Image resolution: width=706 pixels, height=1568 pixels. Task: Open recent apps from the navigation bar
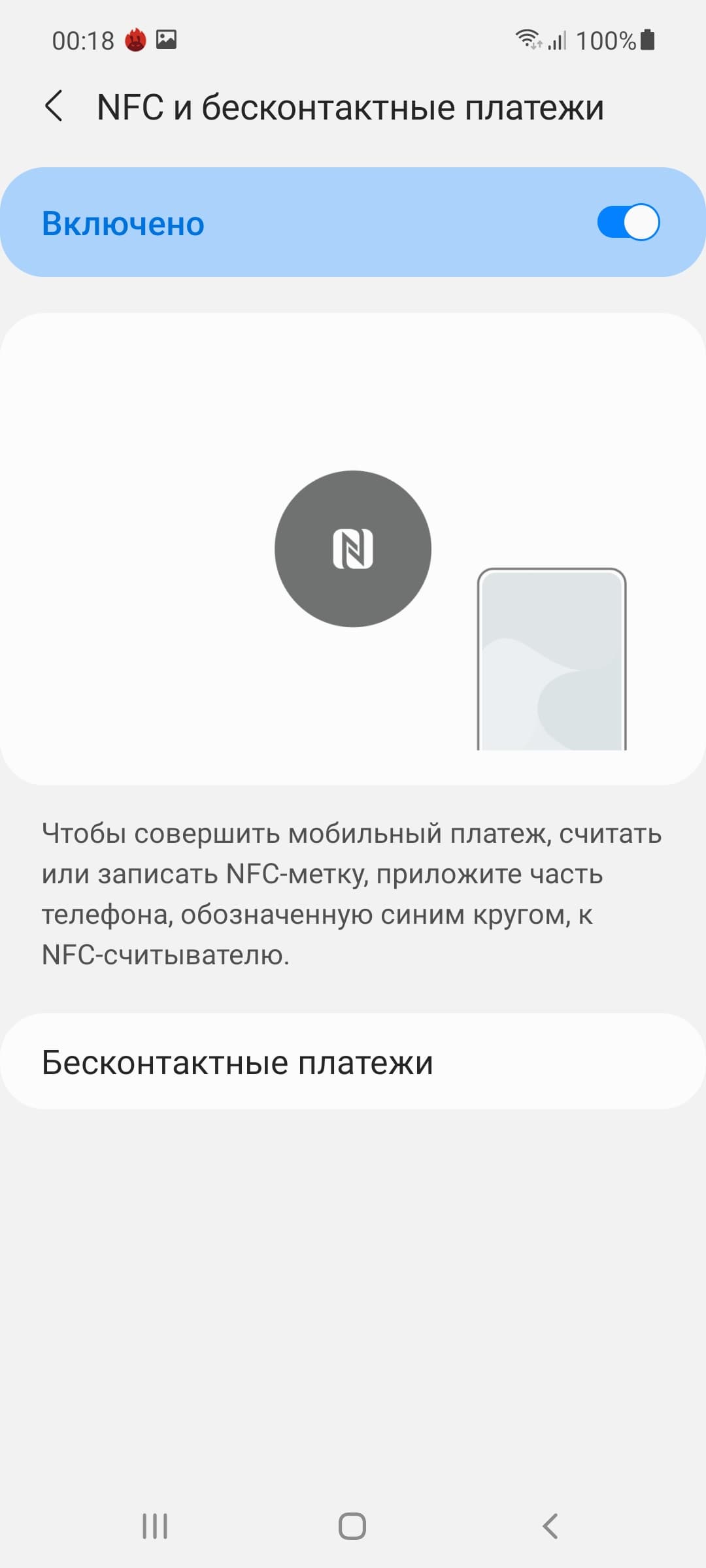[155, 1526]
